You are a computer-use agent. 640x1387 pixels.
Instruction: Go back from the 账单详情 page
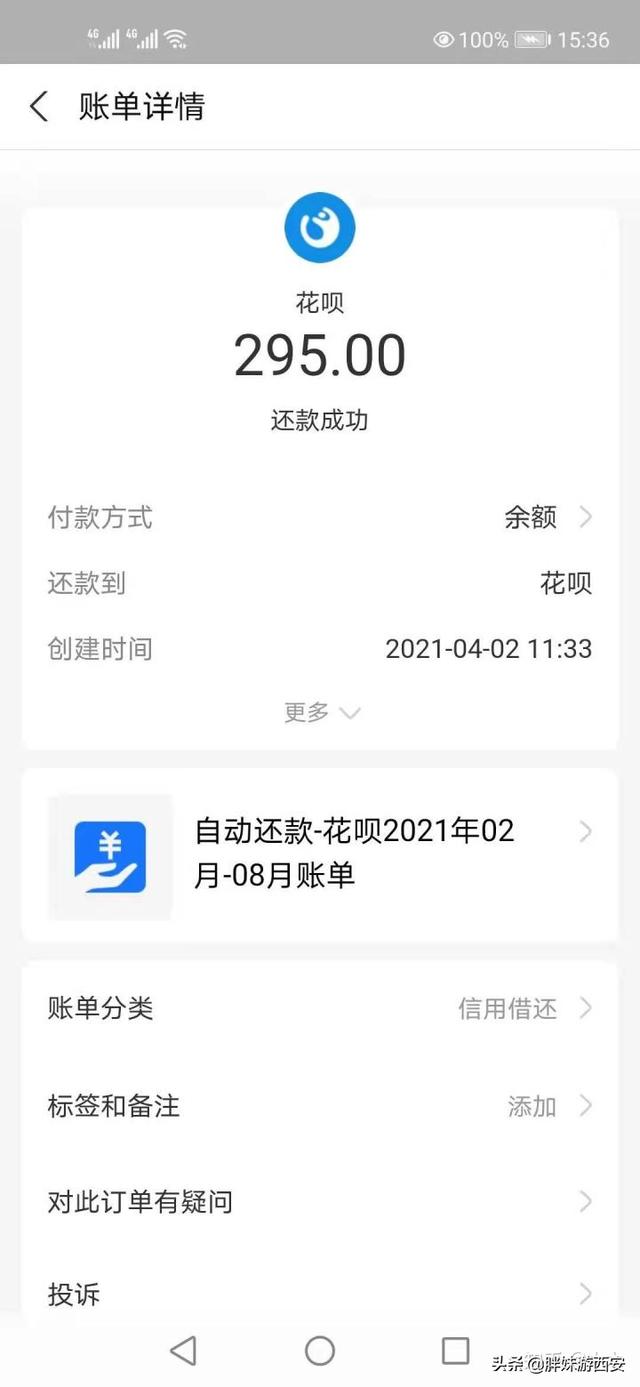pos(39,106)
